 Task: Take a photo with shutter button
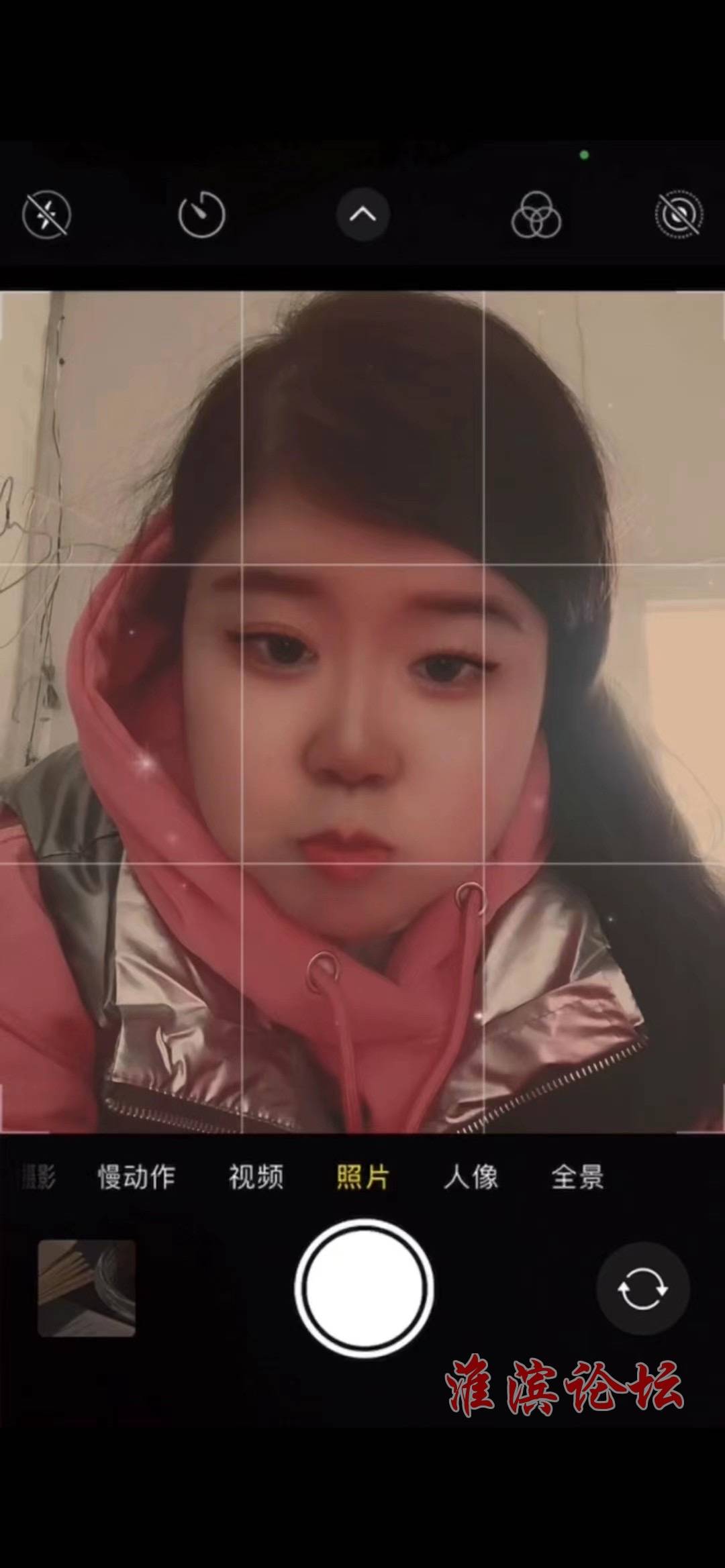tap(363, 1288)
